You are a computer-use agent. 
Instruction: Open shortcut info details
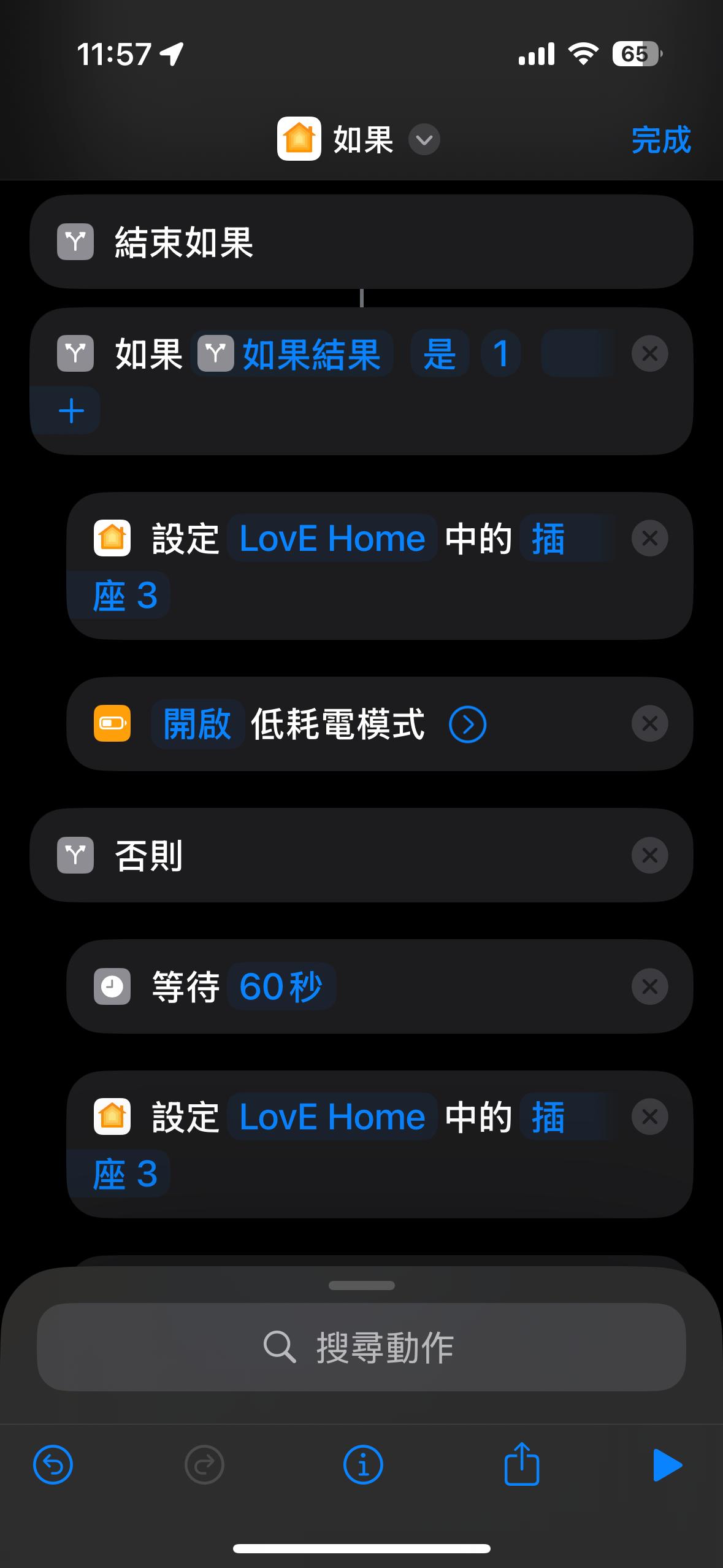(363, 1466)
